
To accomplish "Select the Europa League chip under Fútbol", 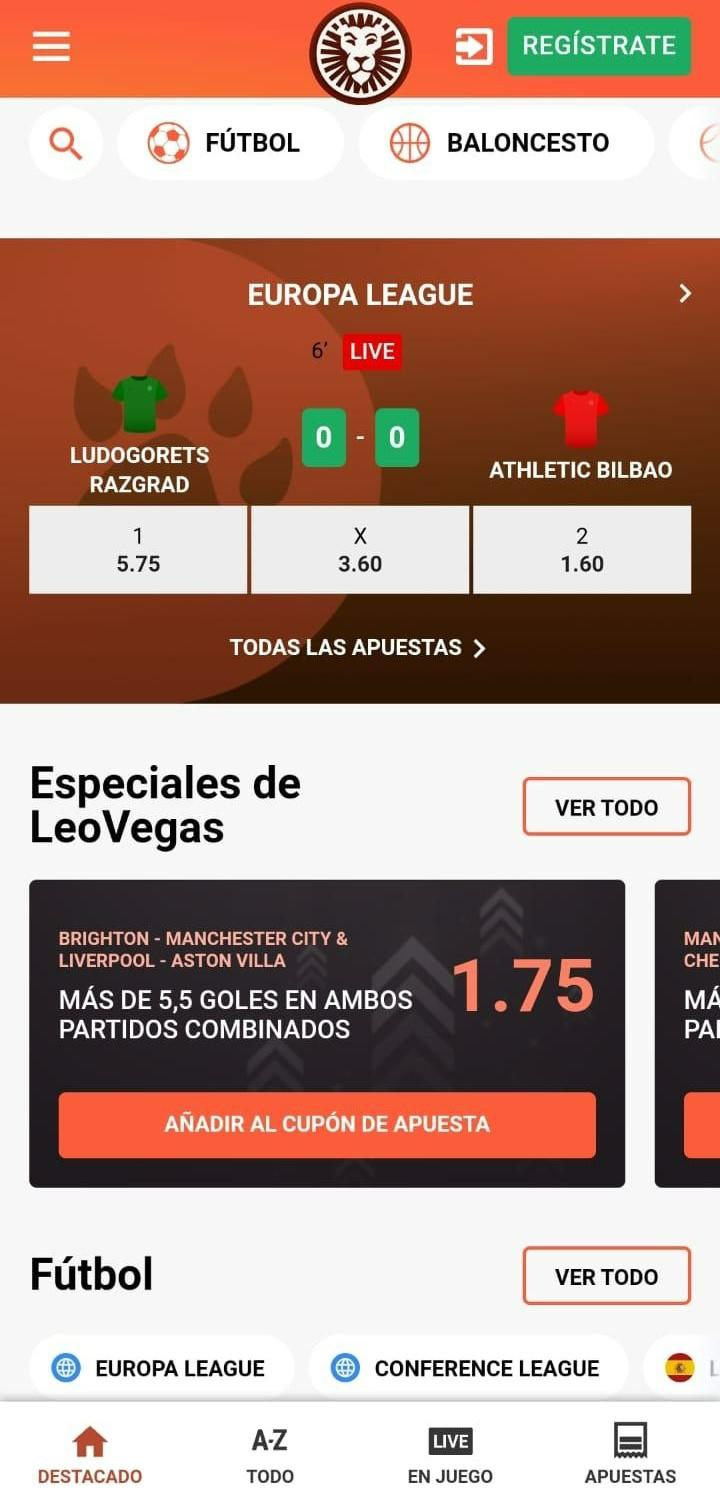I will tap(162, 1368).
